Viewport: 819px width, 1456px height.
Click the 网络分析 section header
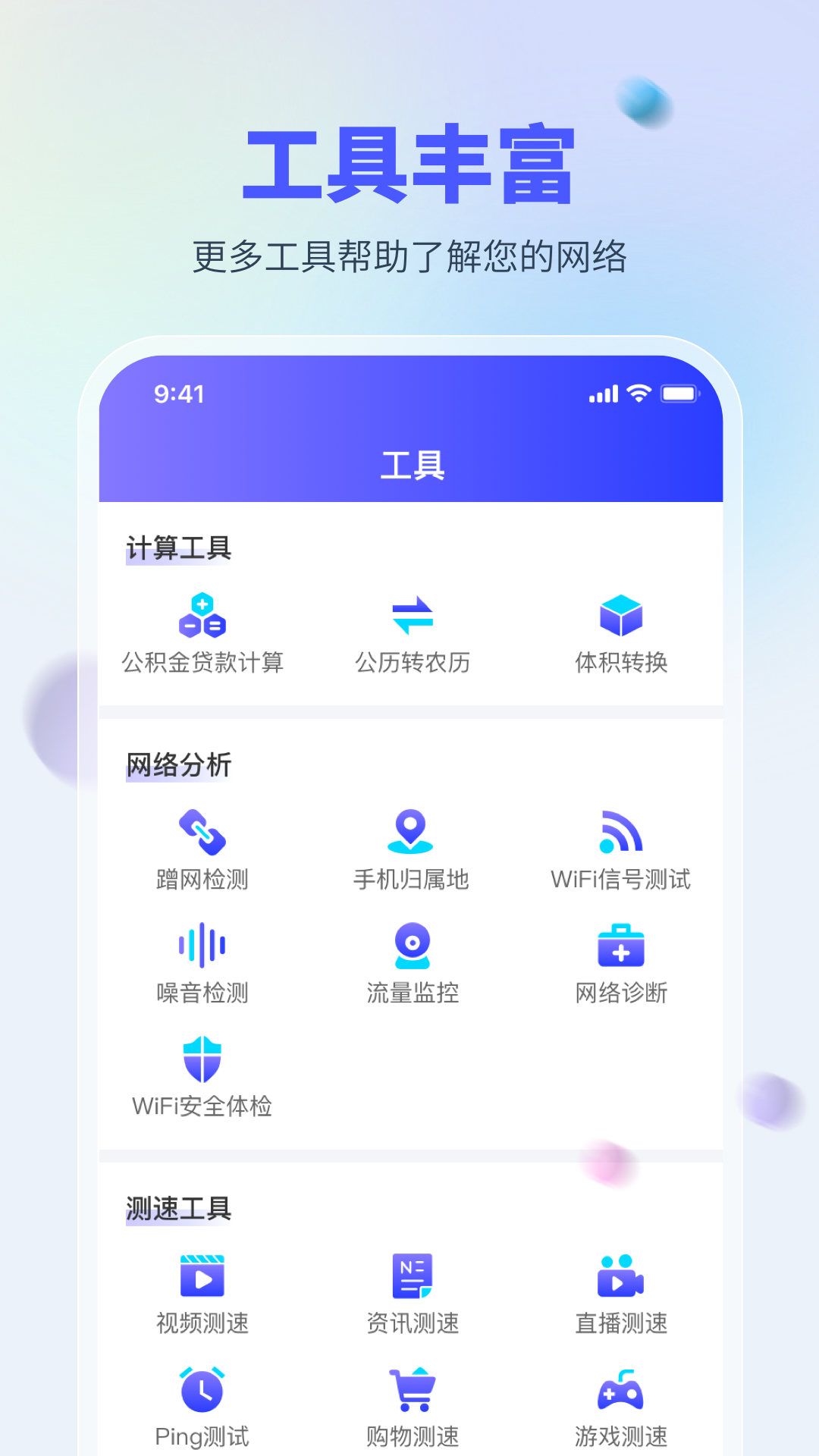click(179, 766)
